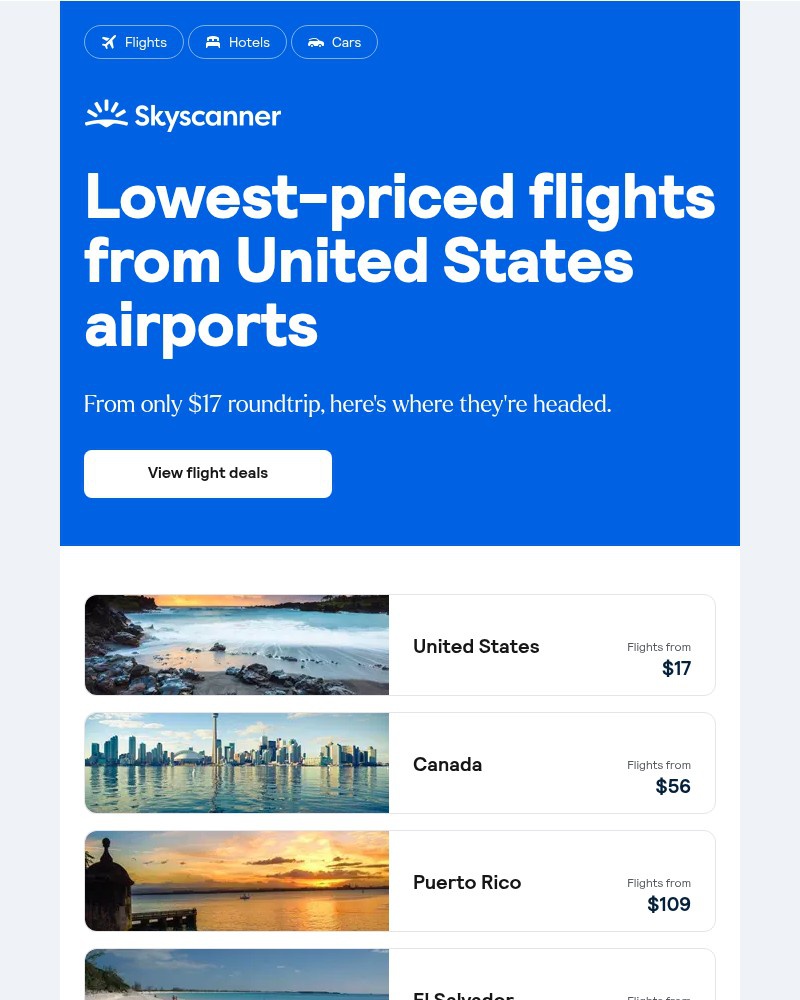Select the Canada destination card
Image resolution: width=800 pixels, height=1000 pixels.
tap(447, 764)
